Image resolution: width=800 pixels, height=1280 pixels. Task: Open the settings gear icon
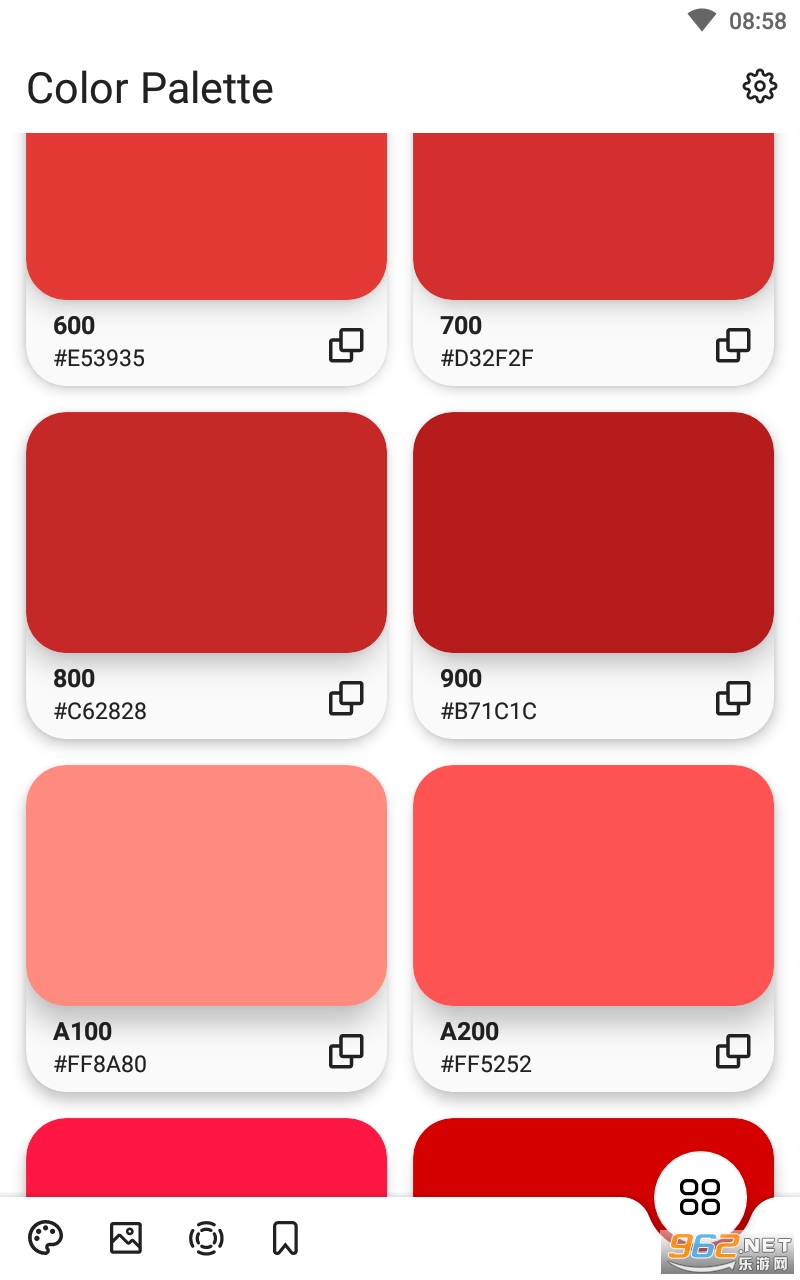tap(760, 86)
